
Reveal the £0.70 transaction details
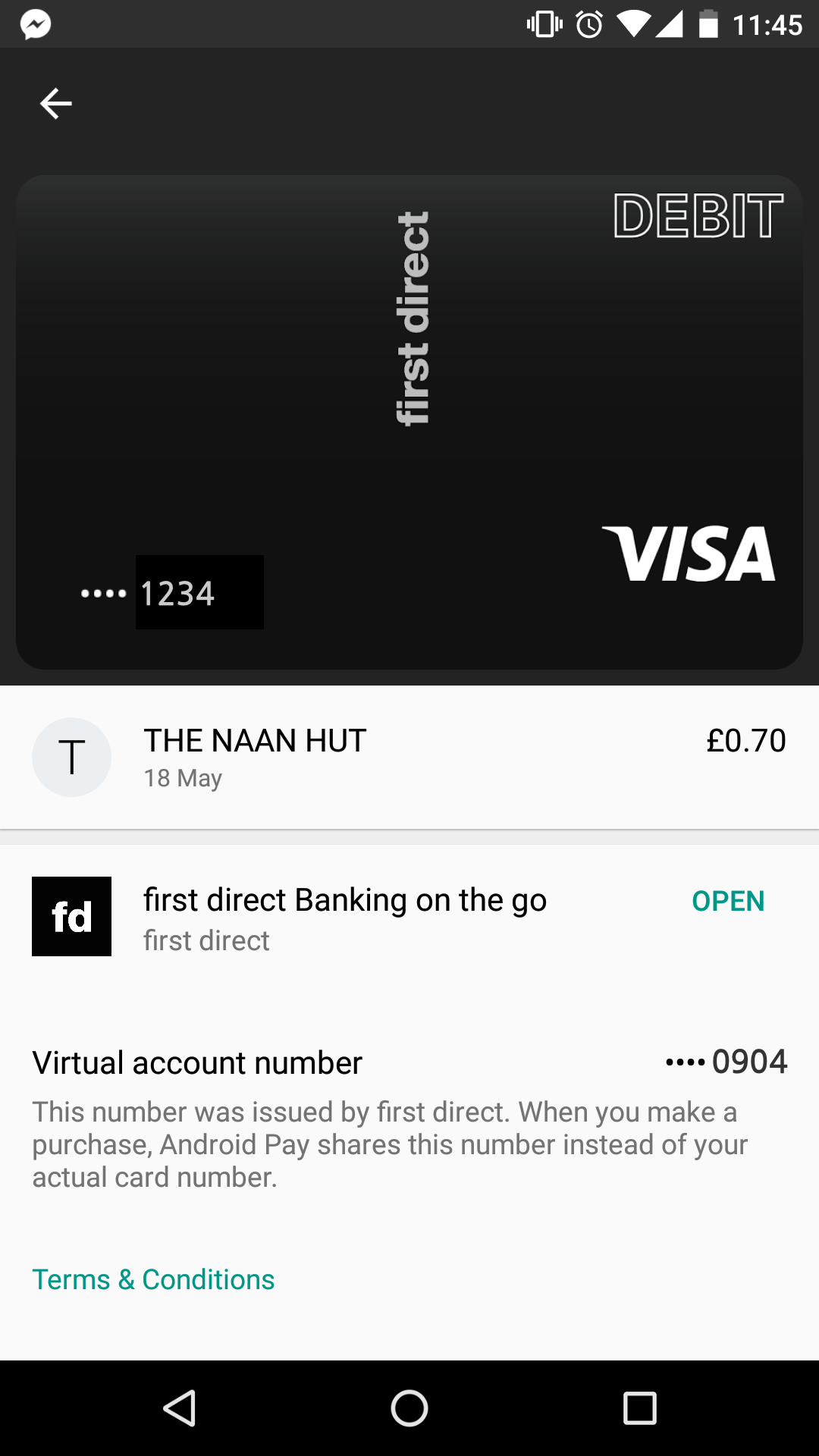pos(746,741)
